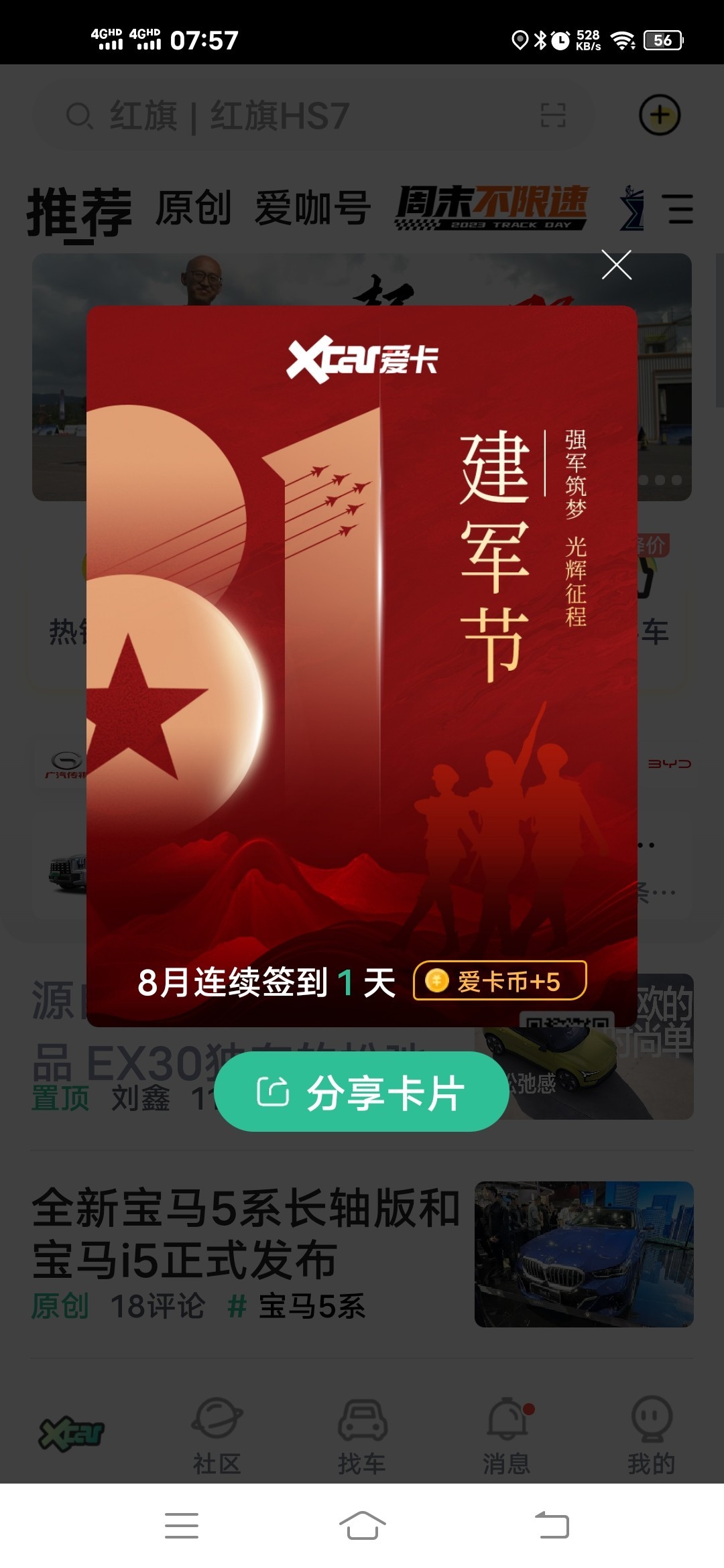Switch to the 爱咖号 tab
Image resolution: width=724 pixels, height=1568 pixels.
[x=312, y=208]
